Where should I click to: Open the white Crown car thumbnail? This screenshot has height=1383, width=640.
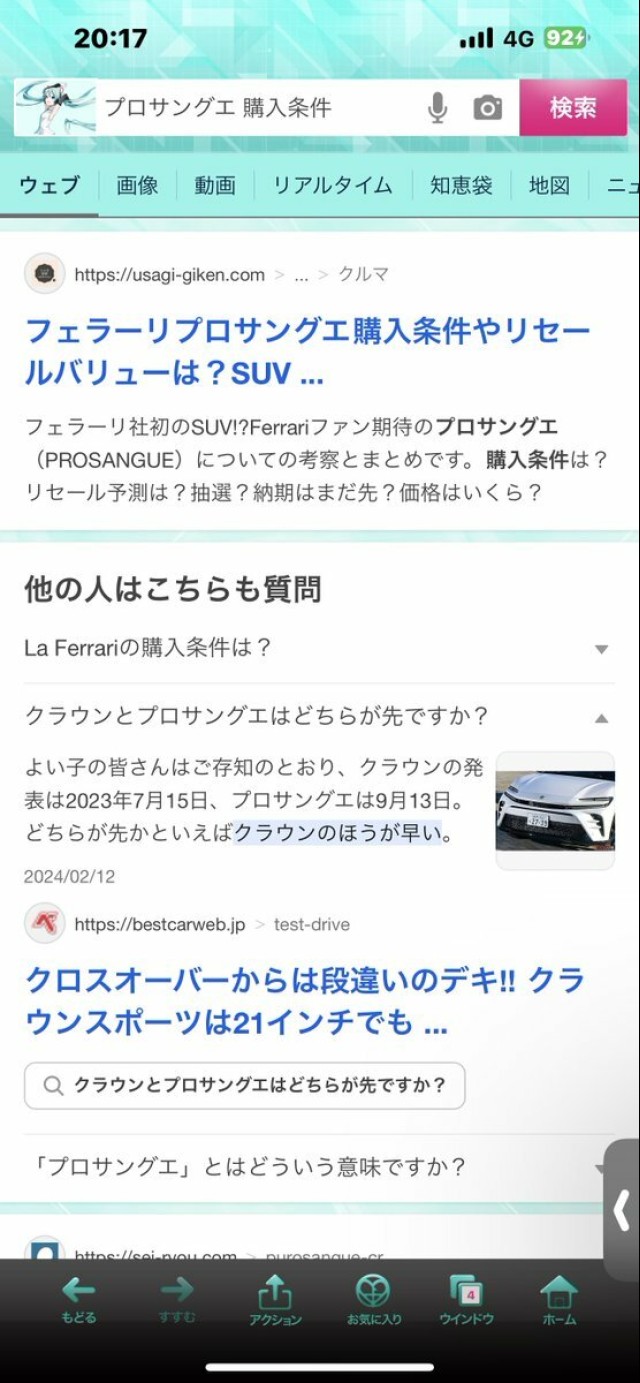click(x=555, y=810)
